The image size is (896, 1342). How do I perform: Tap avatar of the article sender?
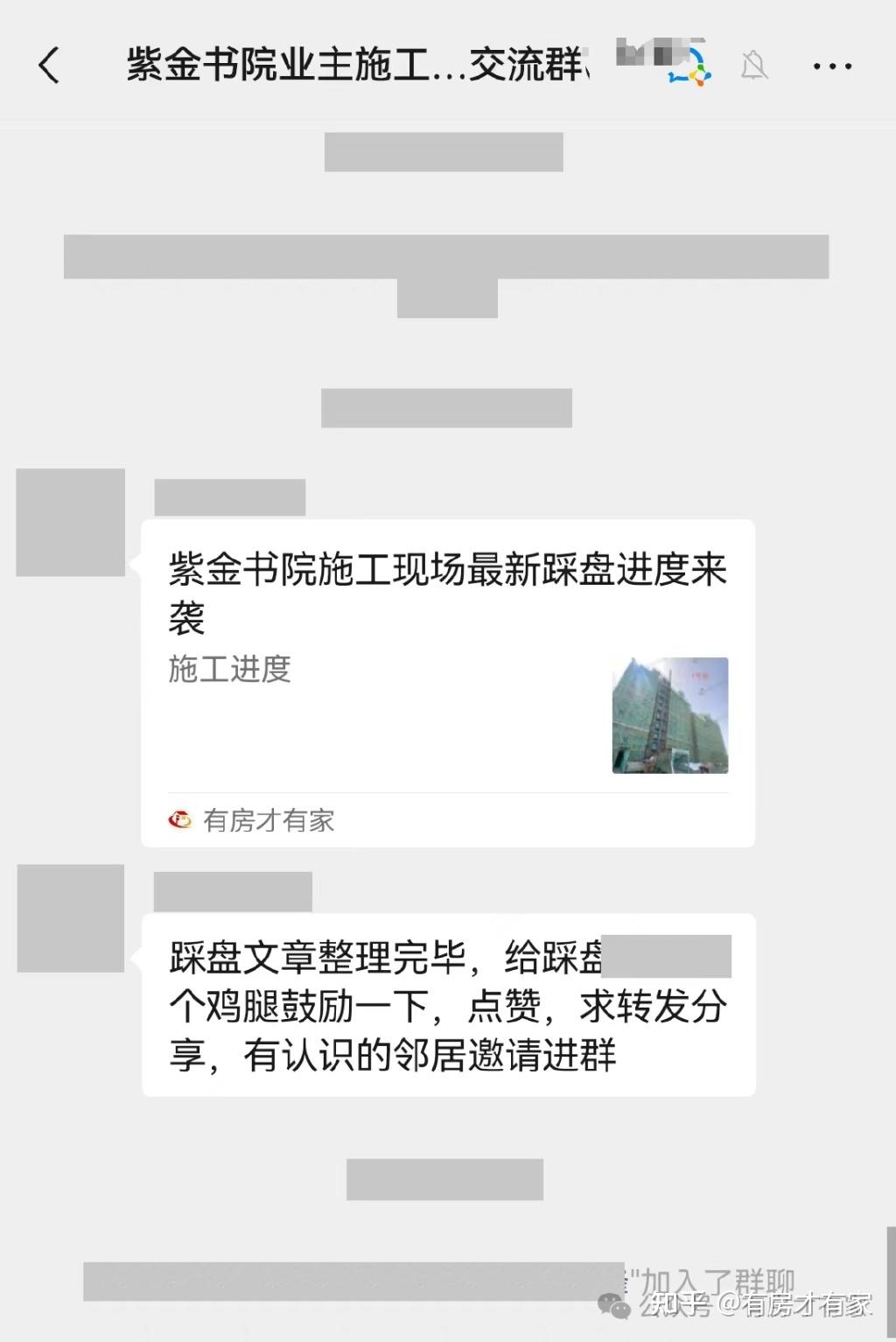[x=70, y=523]
